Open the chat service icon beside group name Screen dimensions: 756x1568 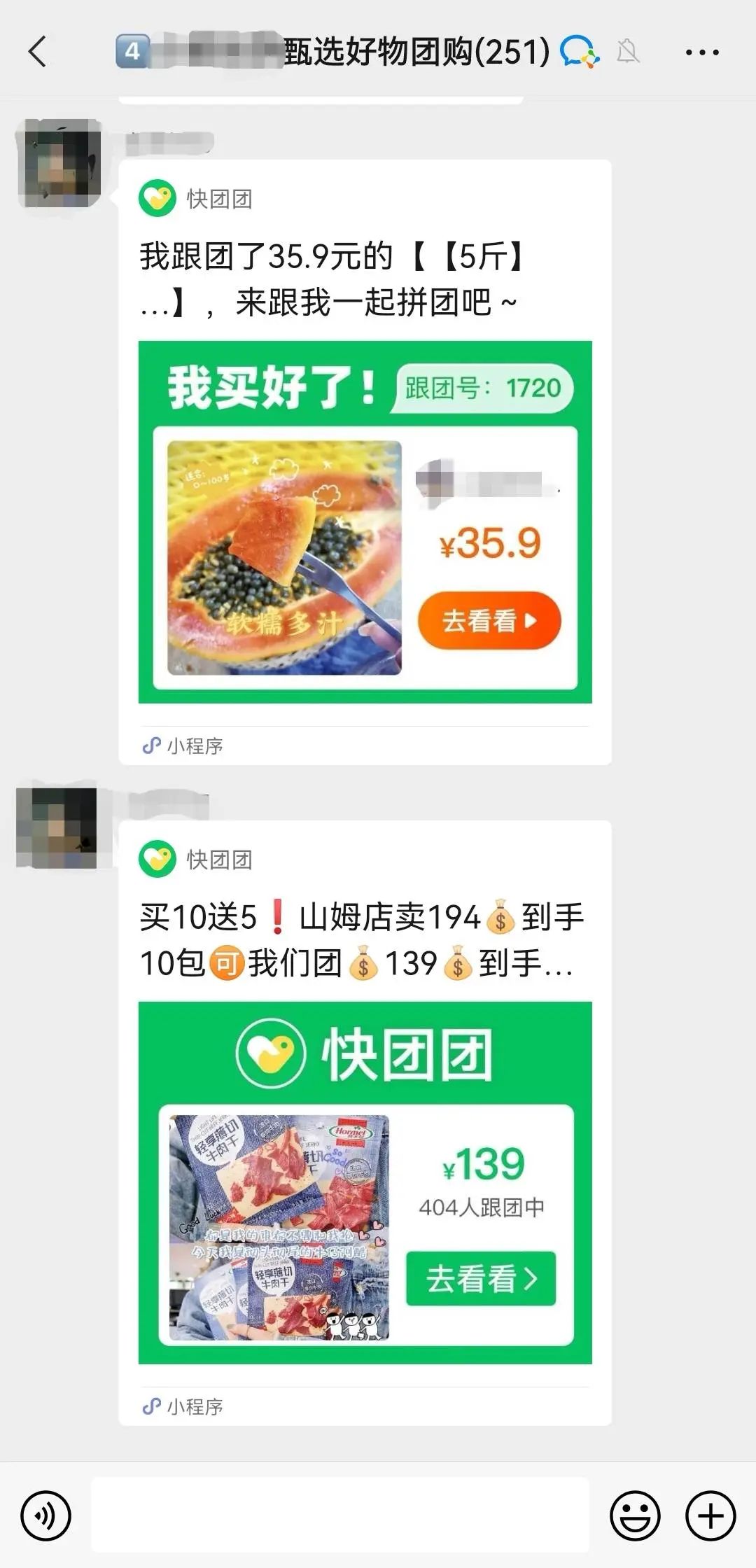579,51
